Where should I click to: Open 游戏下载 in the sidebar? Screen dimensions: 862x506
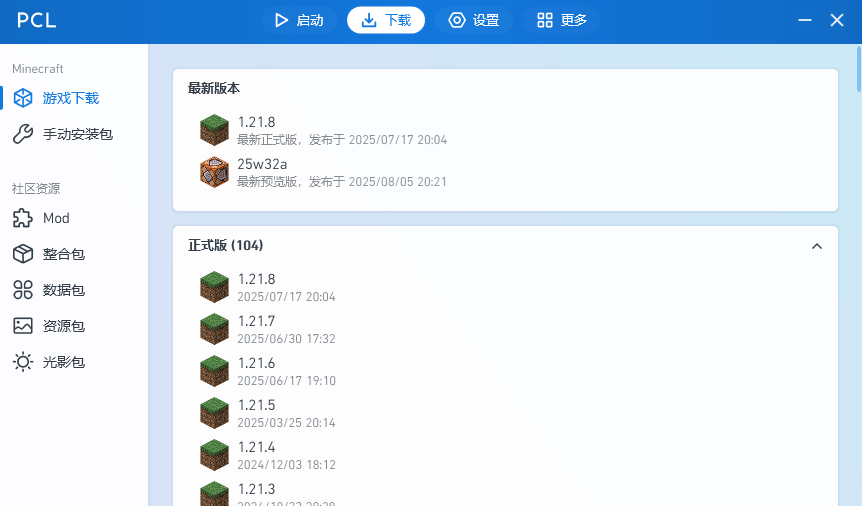(x=70, y=98)
